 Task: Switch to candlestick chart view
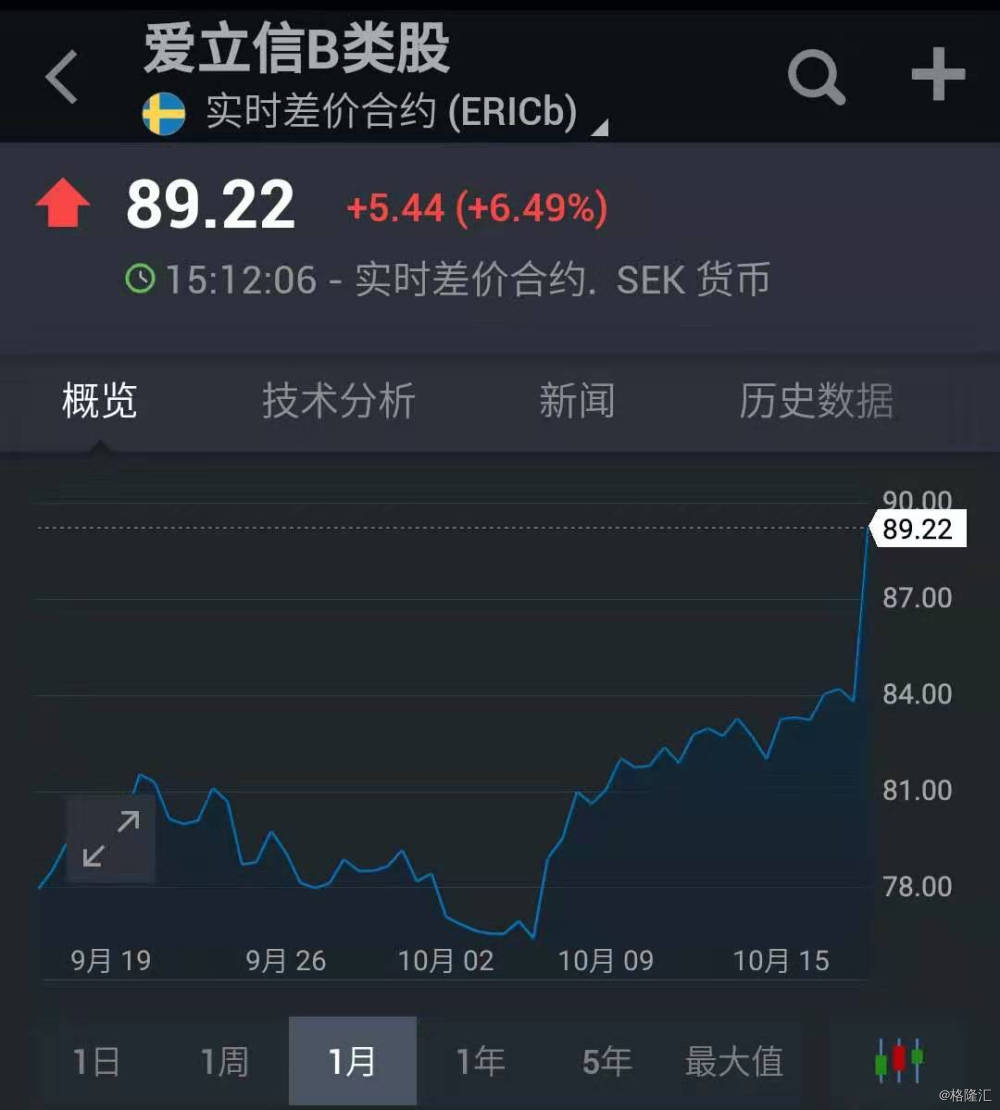pyautogui.click(x=898, y=1061)
